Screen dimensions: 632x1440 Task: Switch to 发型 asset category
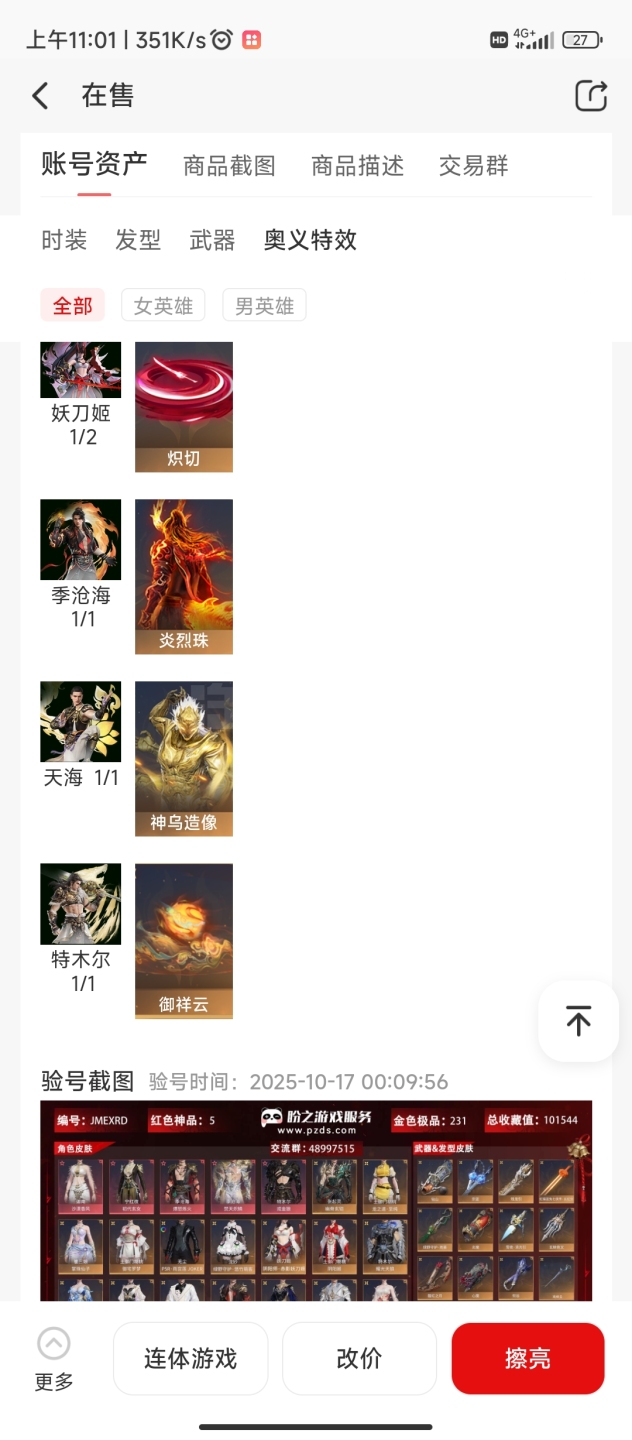[x=138, y=240]
